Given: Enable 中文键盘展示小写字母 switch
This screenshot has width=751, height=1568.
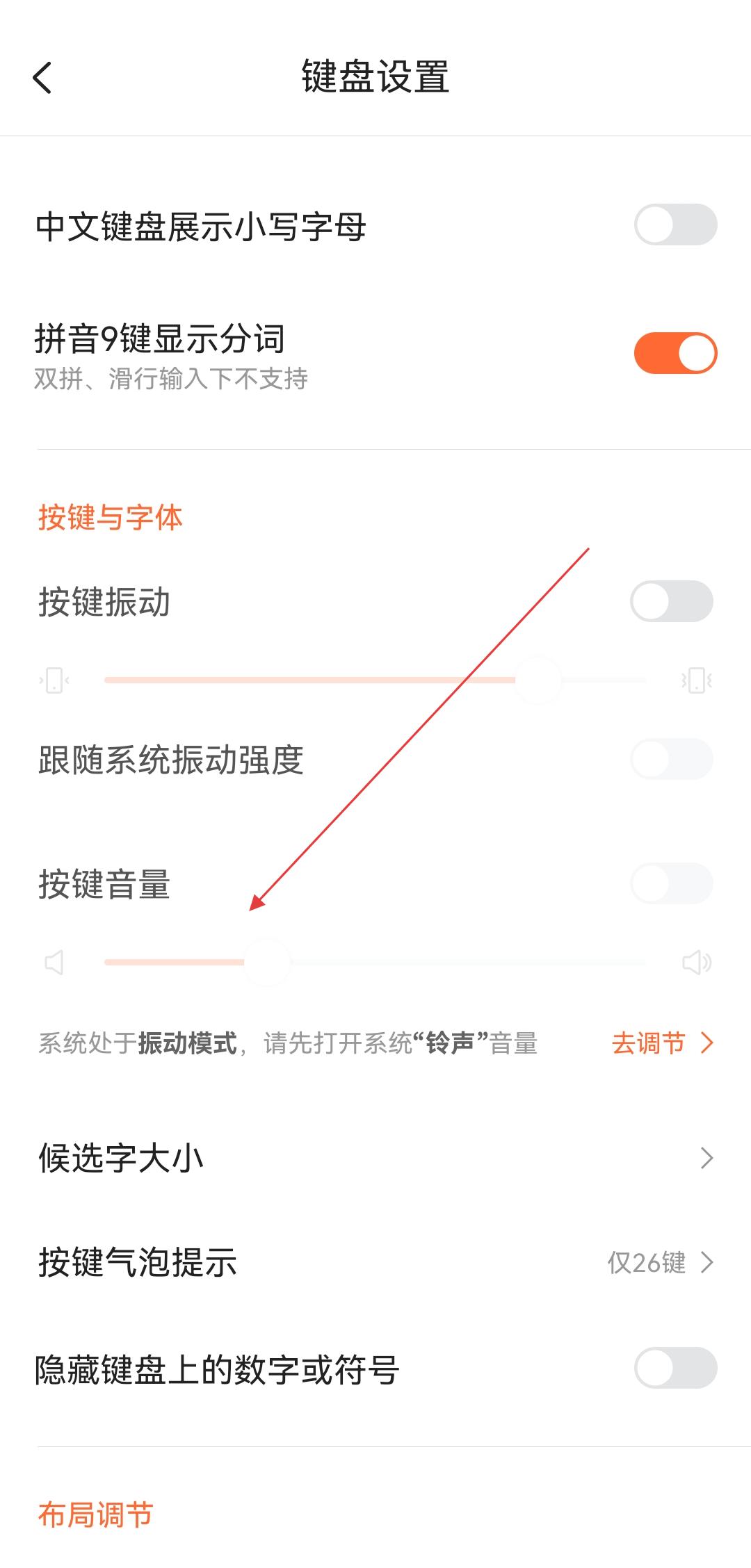Looking at the screenshot, I should 675,224.
